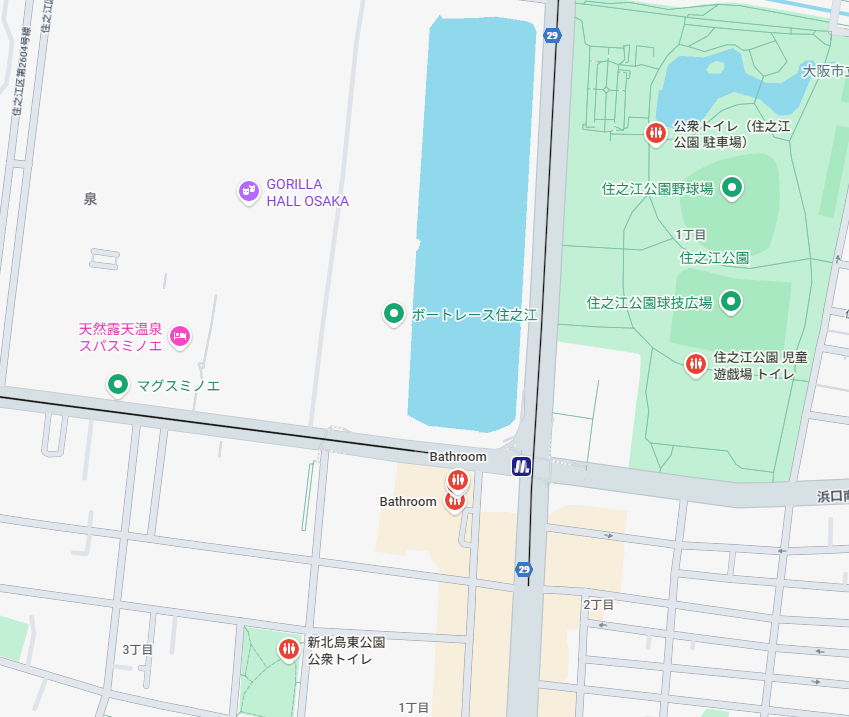
Task: Open the 住之江公園球技広場 marker
Action: 732,300
